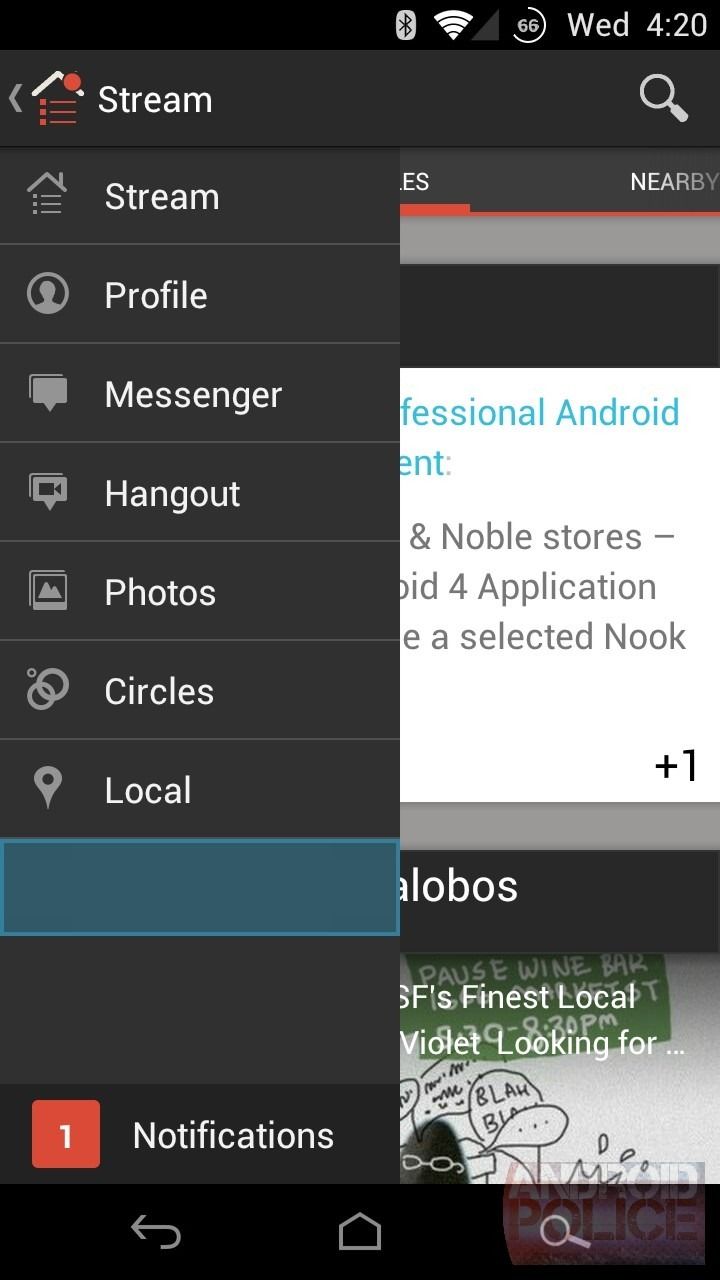Open the search magnifier in the app bar
The height and width of the screenshot is (1280, 720).
(663, 99)
